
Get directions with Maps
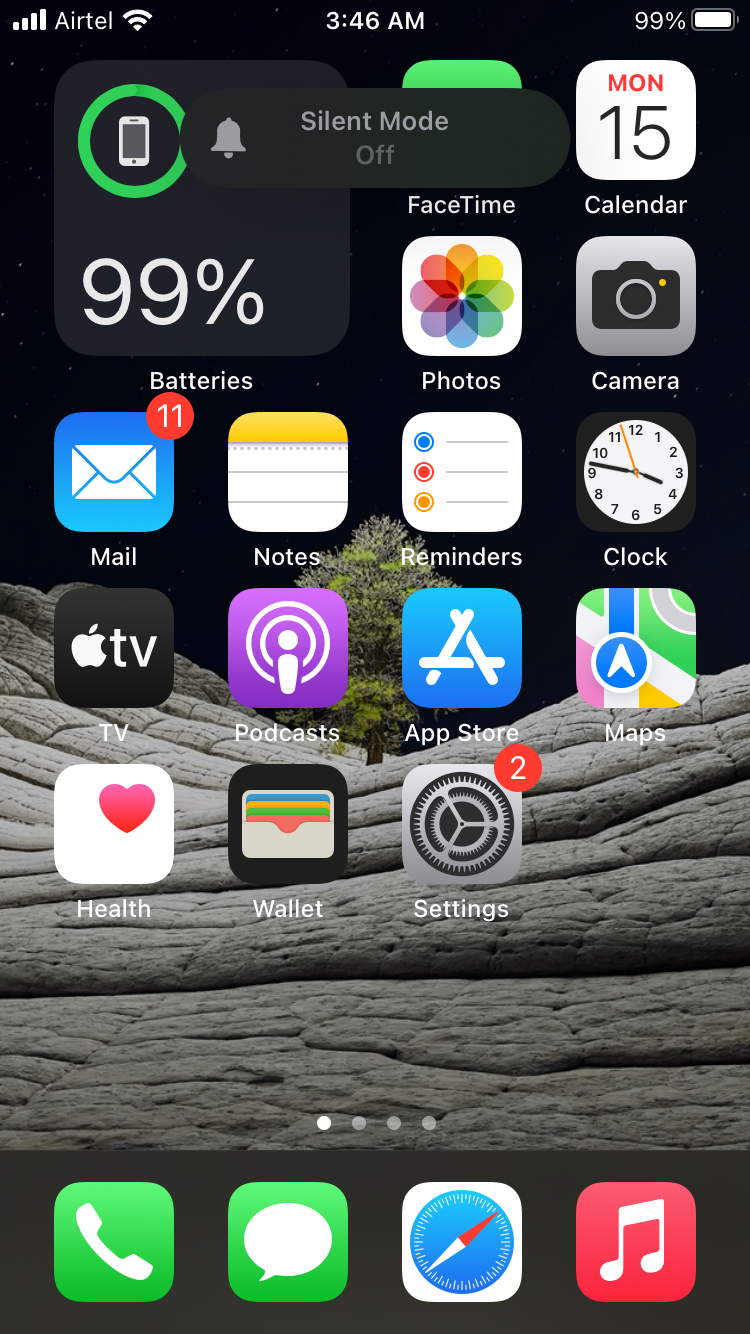[x=635, y=648]
